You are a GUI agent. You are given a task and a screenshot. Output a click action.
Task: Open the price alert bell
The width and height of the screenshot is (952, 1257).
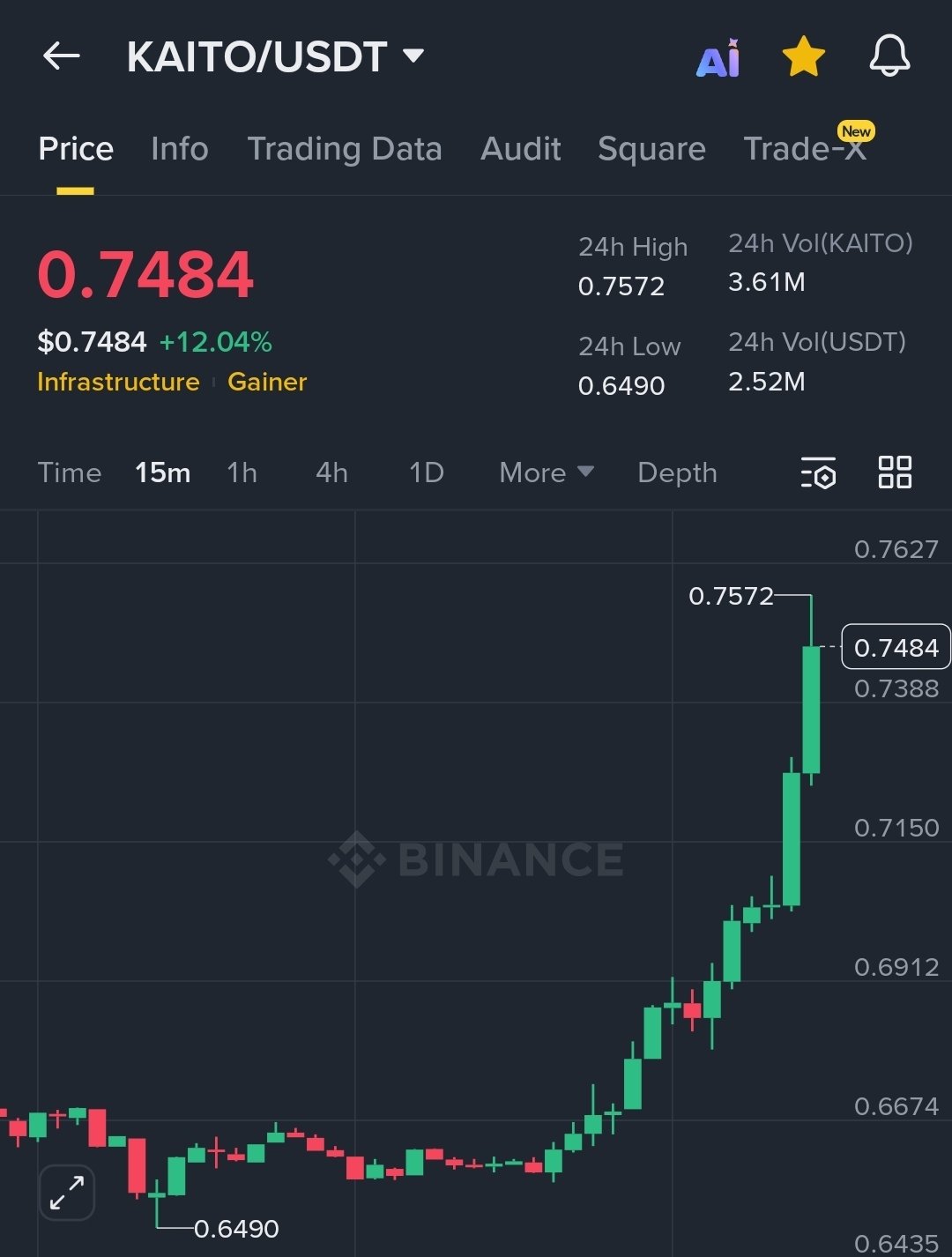pos(889,56)
